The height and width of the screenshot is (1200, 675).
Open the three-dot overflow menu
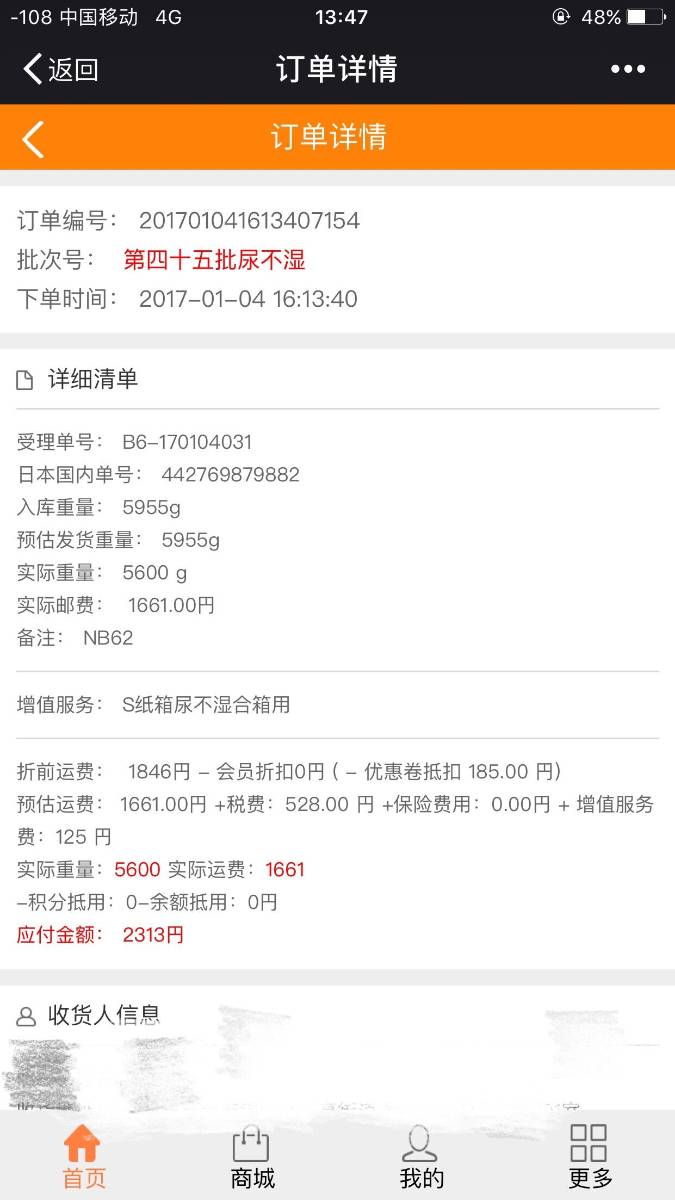pos(628,69)
